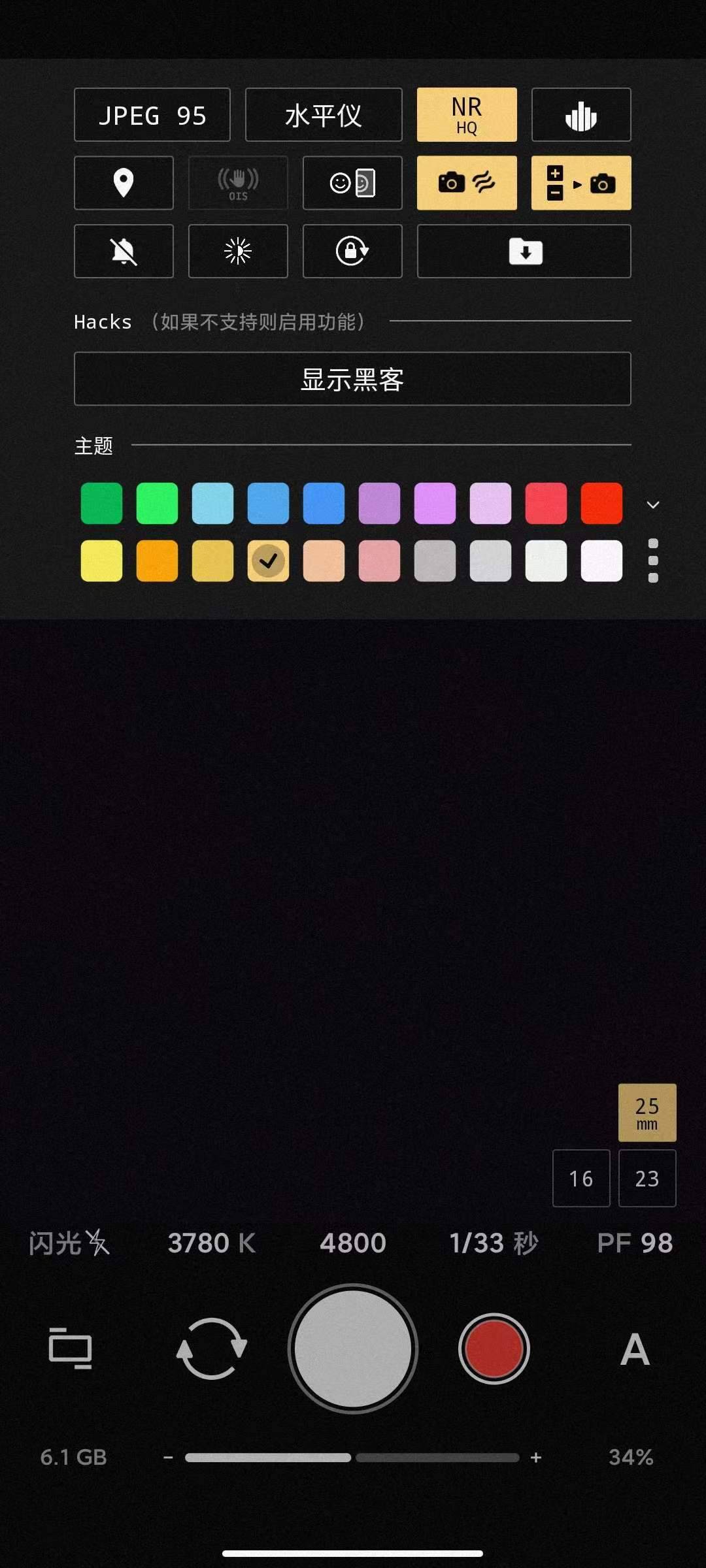Toggle 闪光 flash setting
The width and height of the screenshot is (706, 1568).
[69, 1243]
